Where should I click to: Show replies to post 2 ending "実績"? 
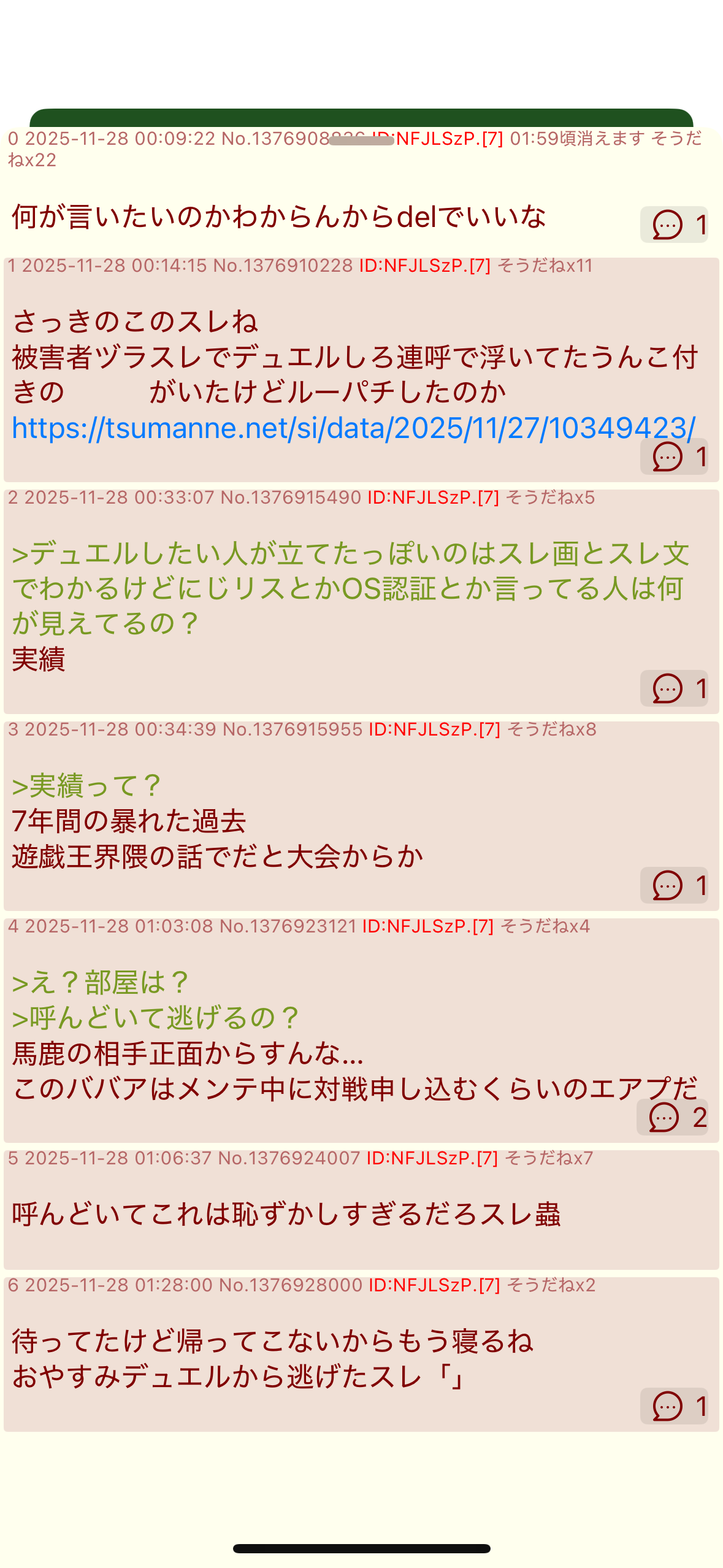[674, 688]
